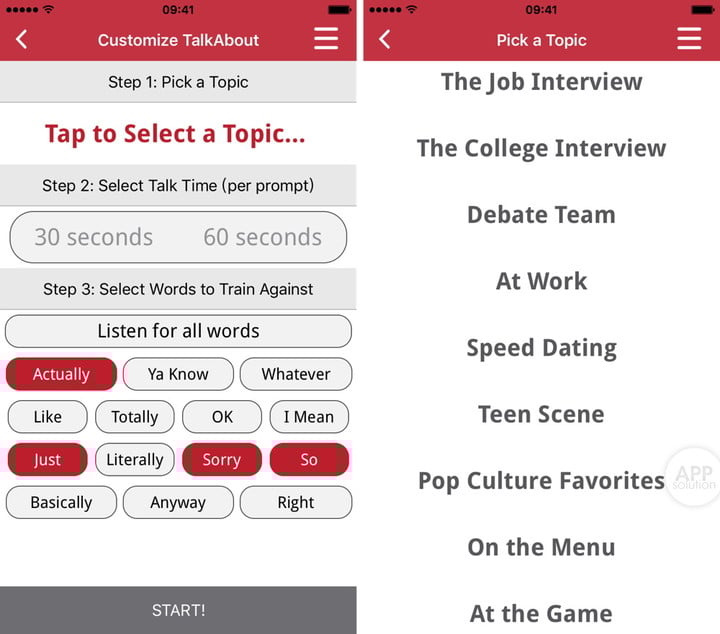The height and width of the screenshot is (634, 720).
Task: Turn off the Sorry word chip
Action: click(x=221, y=460)
